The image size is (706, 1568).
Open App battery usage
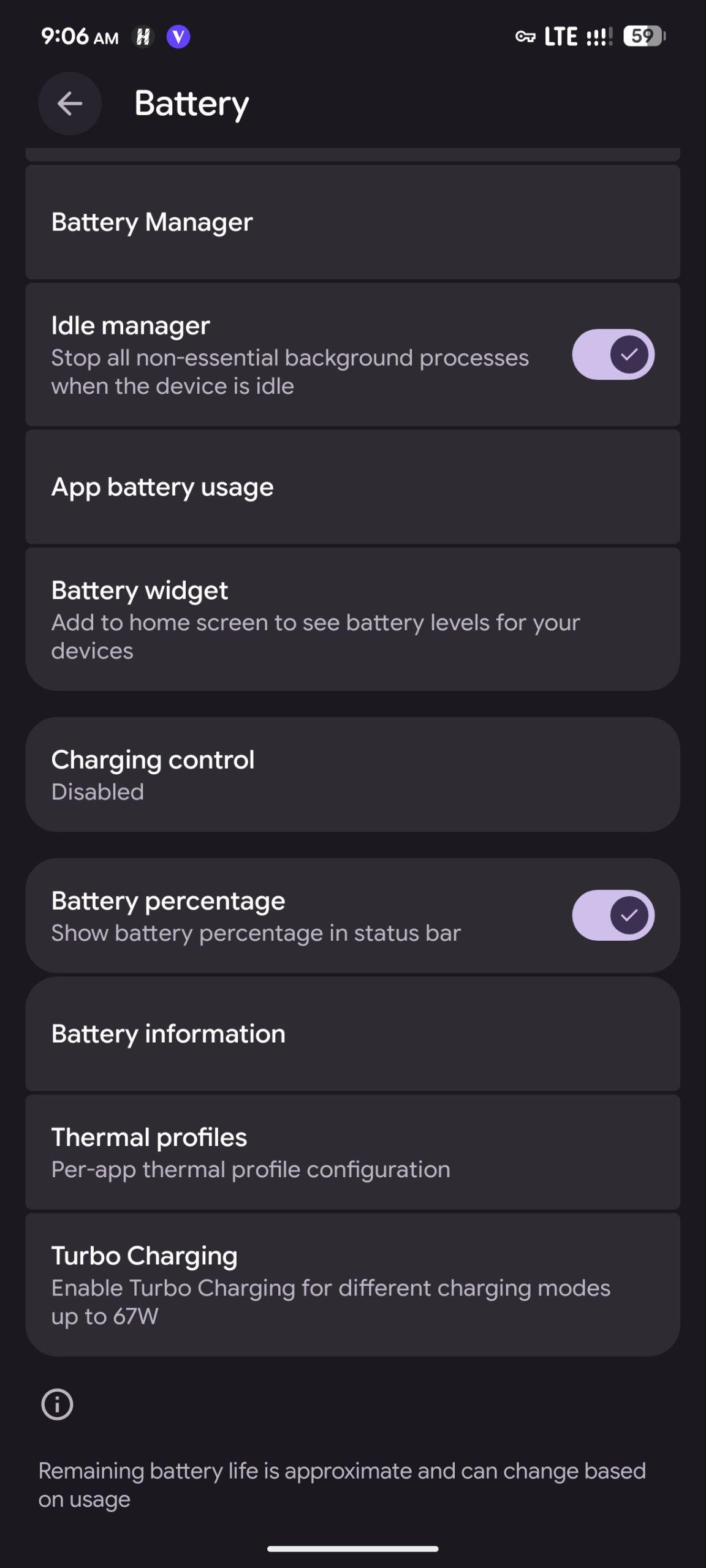pyautogui.click(x=352, y=487)
